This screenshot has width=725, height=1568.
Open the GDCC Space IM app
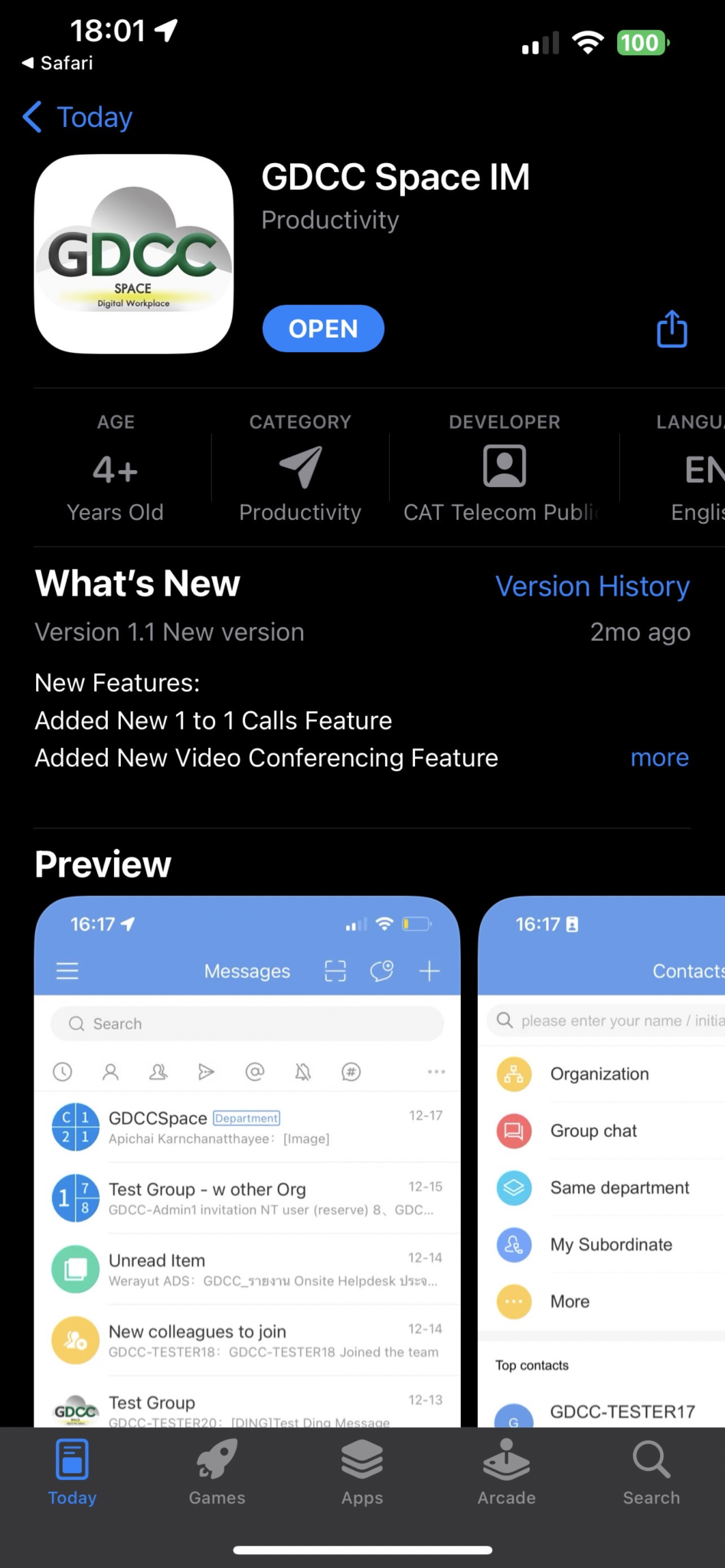[x=323, y=328]
